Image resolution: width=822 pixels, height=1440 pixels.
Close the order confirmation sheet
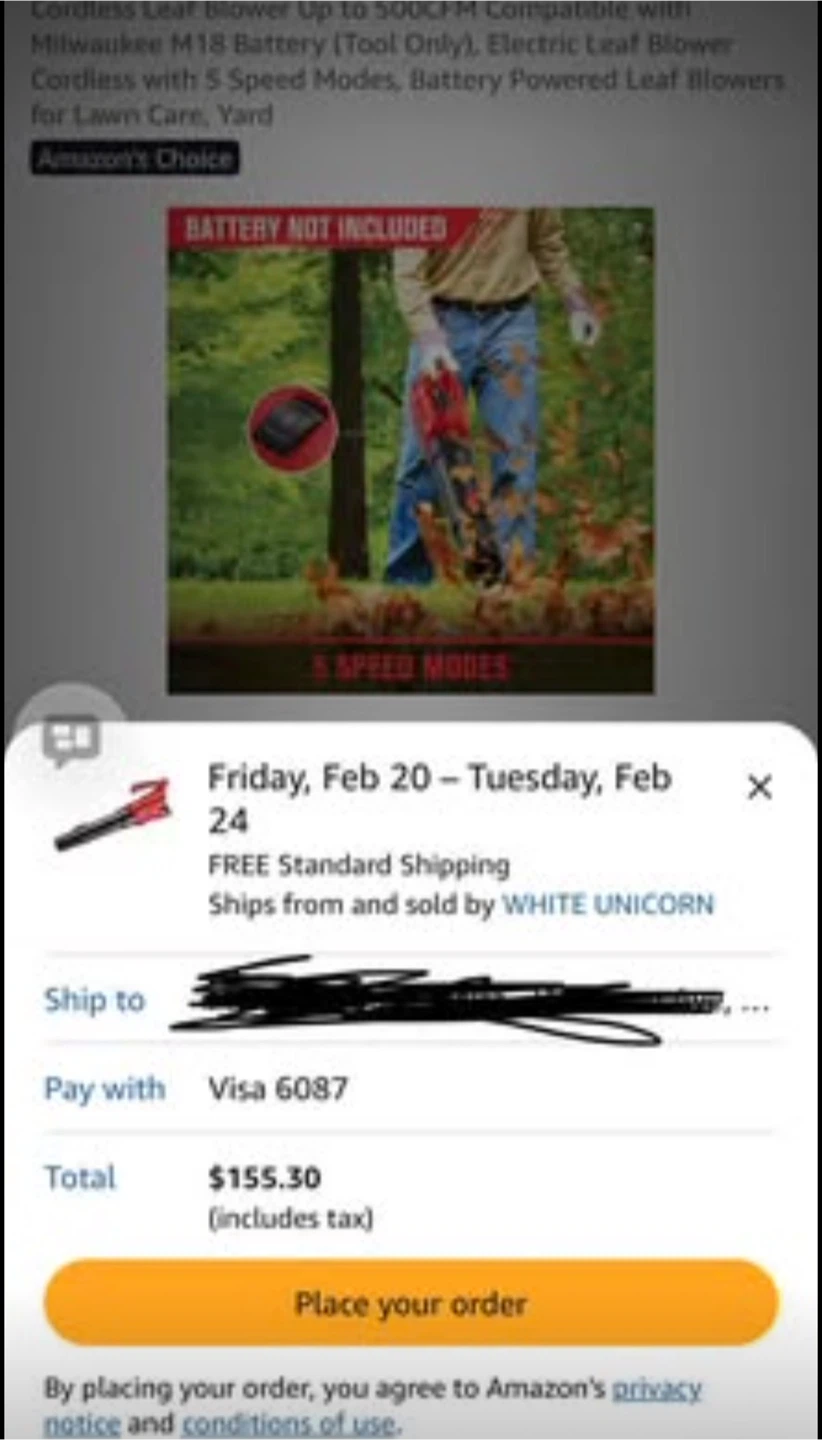(760, 788)
